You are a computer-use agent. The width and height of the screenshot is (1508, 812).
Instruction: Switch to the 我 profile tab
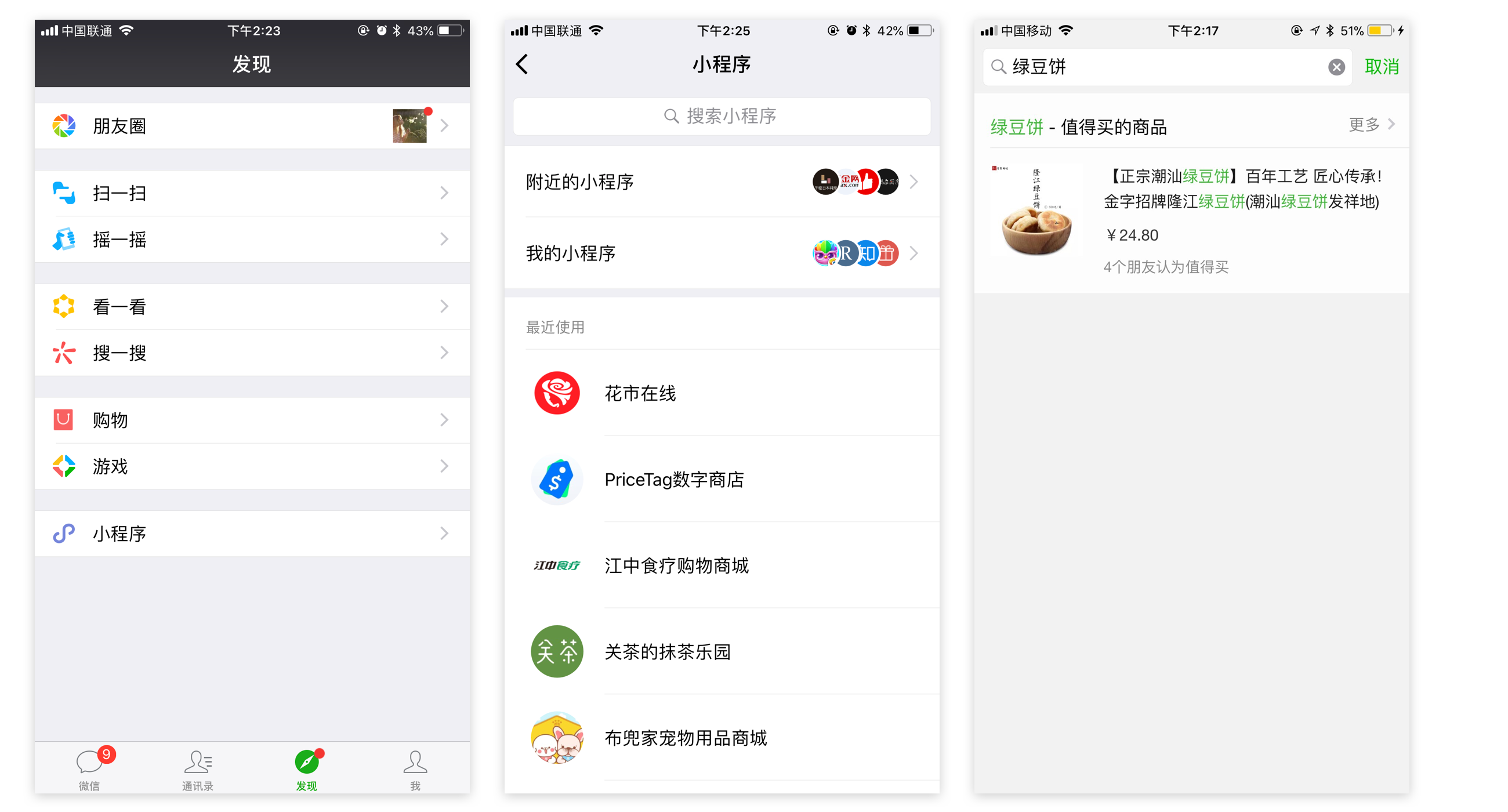pos(415,768)
